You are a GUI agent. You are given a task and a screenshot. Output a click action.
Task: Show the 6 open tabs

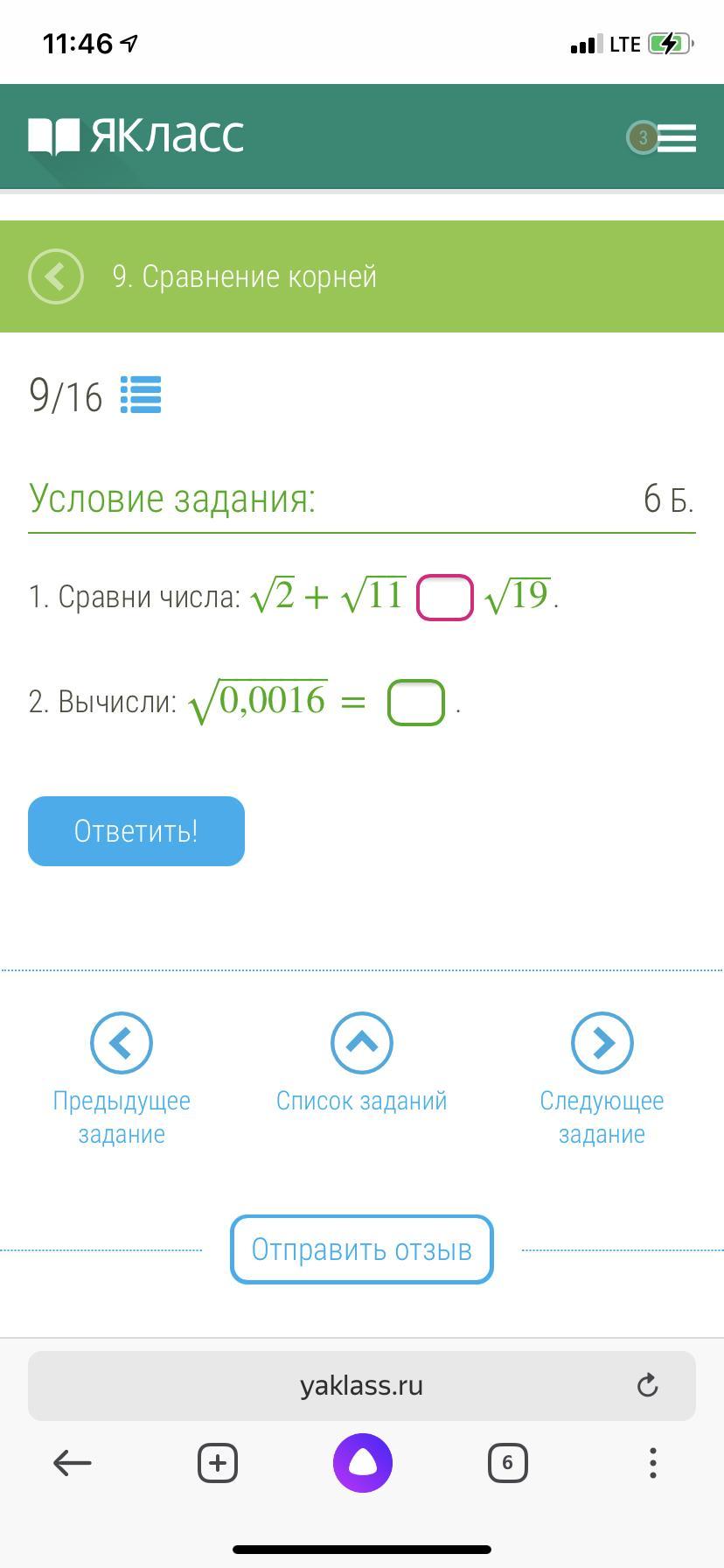[507, 1463]
